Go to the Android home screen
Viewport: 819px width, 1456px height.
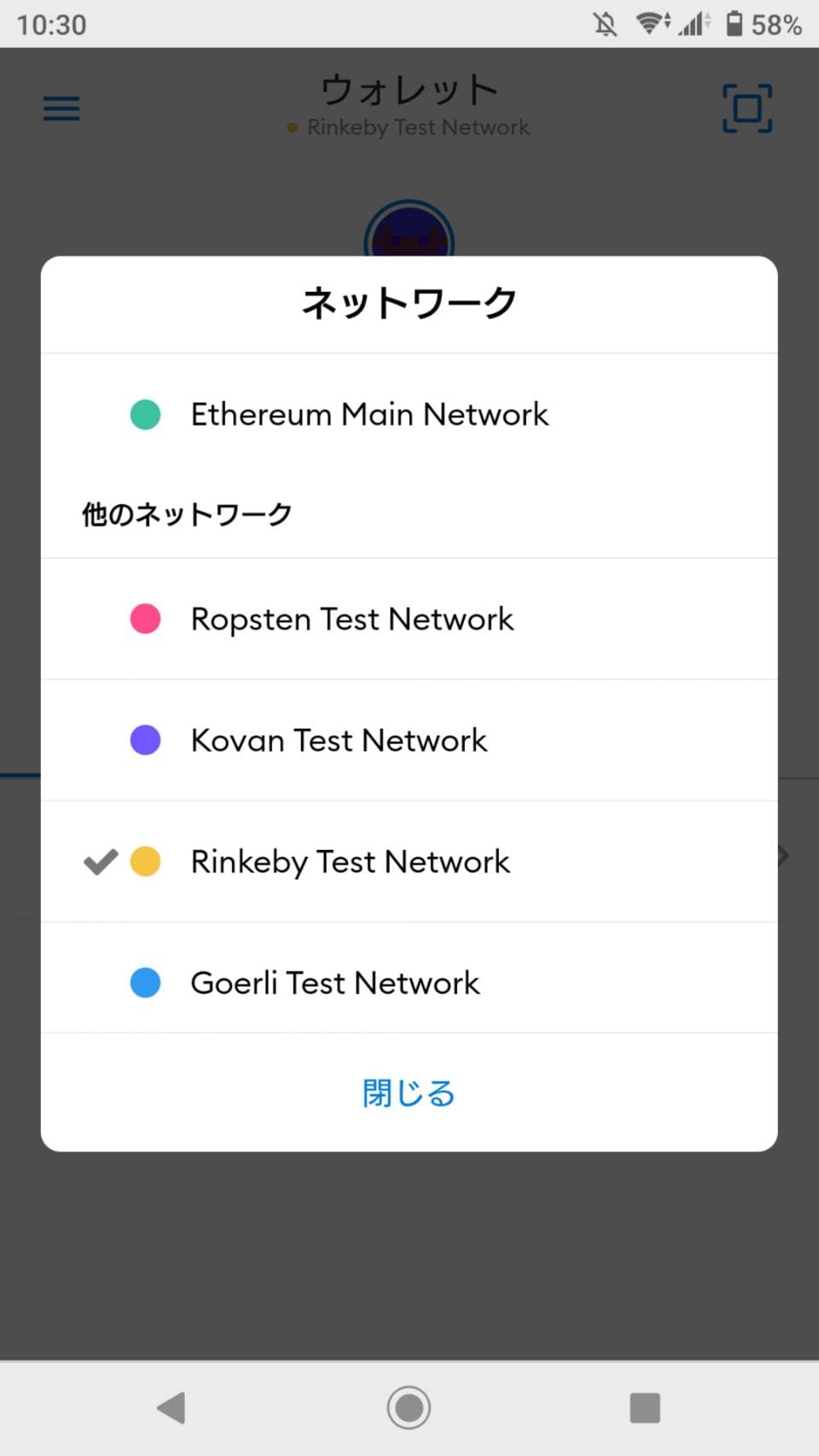(x=409, y=1407)
